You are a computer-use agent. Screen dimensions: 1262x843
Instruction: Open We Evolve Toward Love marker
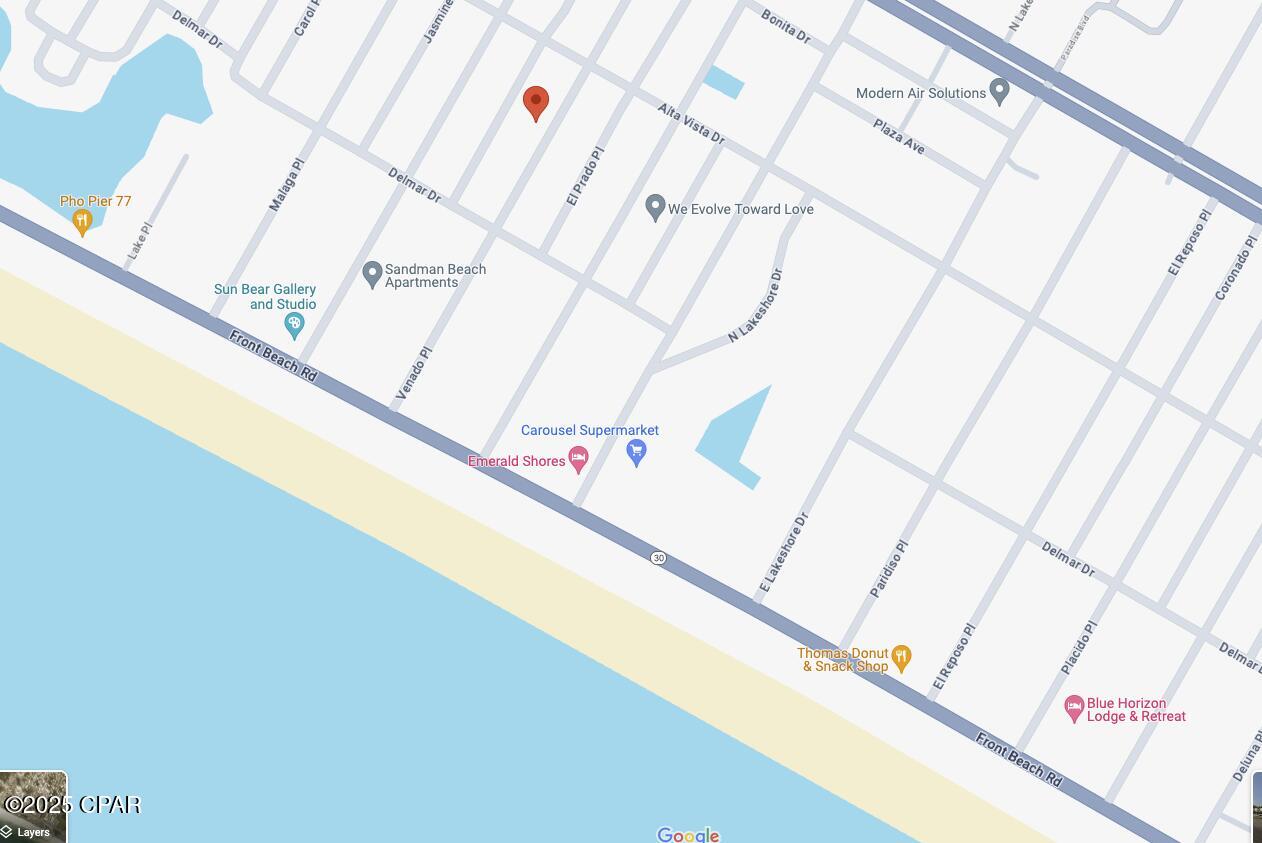[x=655, y=207]
